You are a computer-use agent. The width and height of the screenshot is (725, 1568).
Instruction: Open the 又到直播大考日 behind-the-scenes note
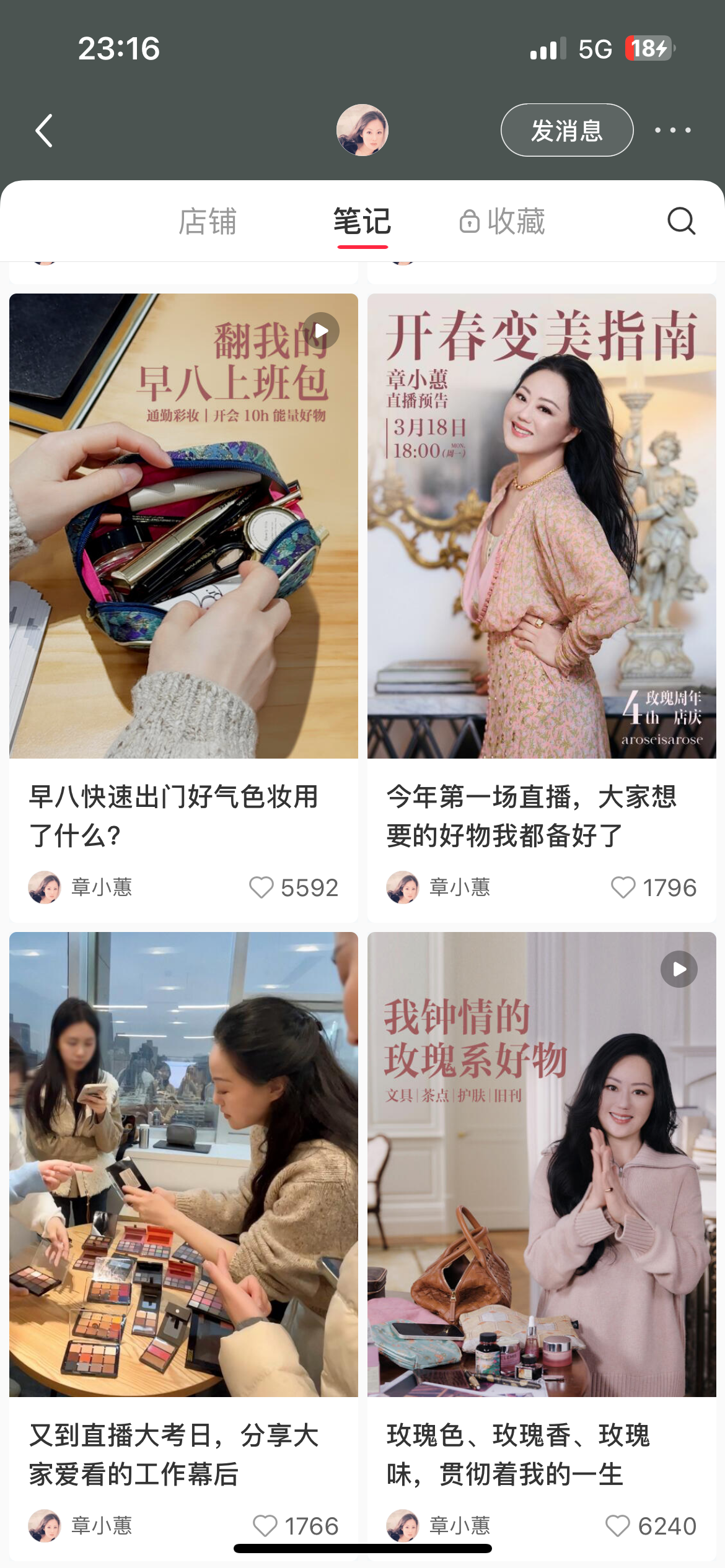pos(183,1164)
